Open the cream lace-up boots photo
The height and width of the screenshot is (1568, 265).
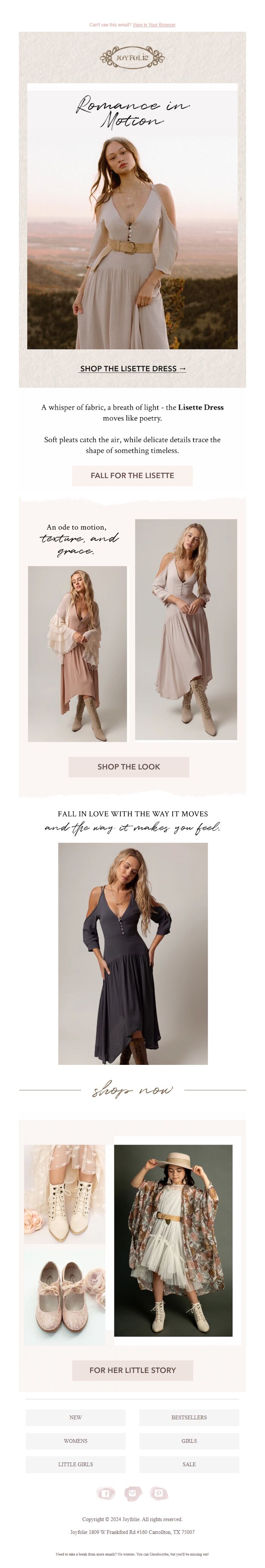(65, 1194)
